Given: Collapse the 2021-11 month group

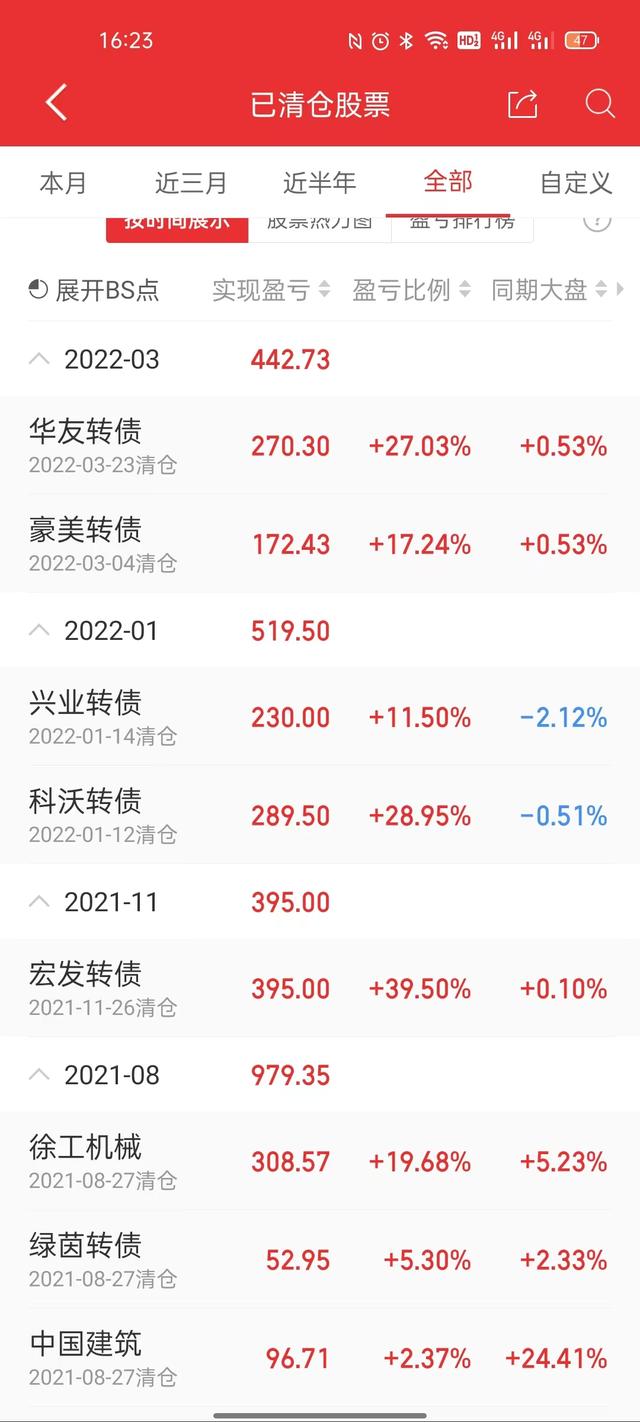Looking at the screenshot, I should click(40, 902).
